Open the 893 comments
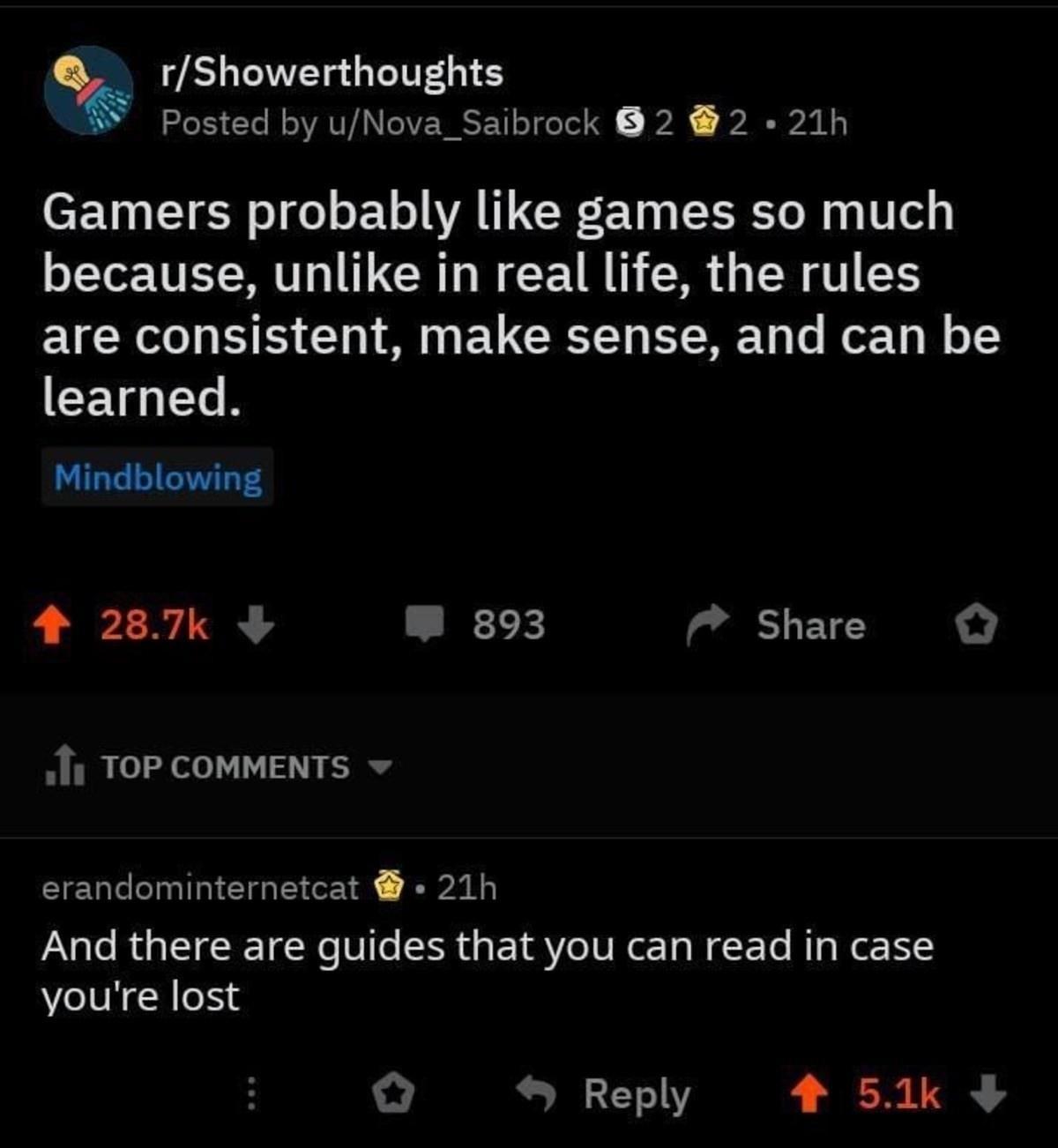This screenshot has height=1148, width=1058. (x=476, y=625)
